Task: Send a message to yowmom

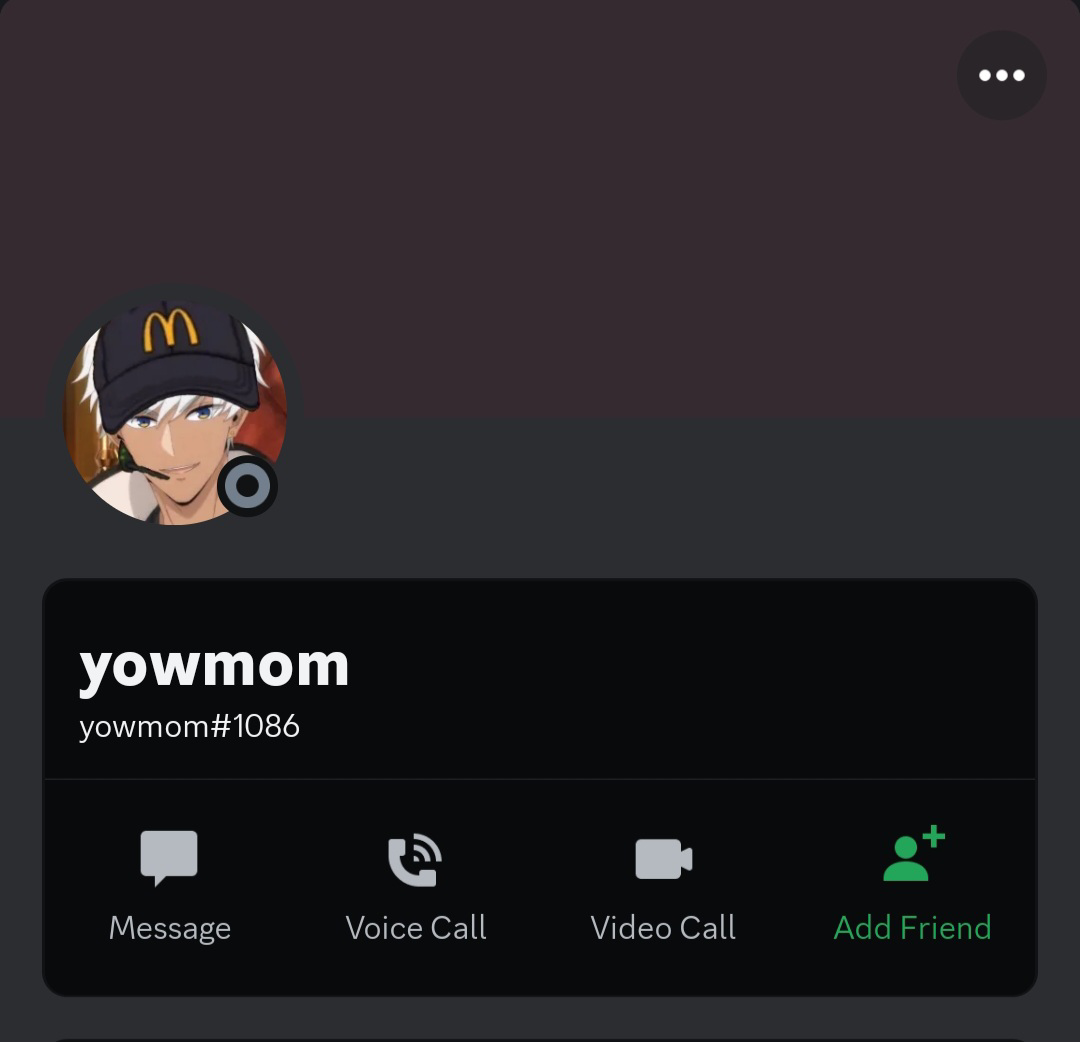Action: click(x=169, y=885)
